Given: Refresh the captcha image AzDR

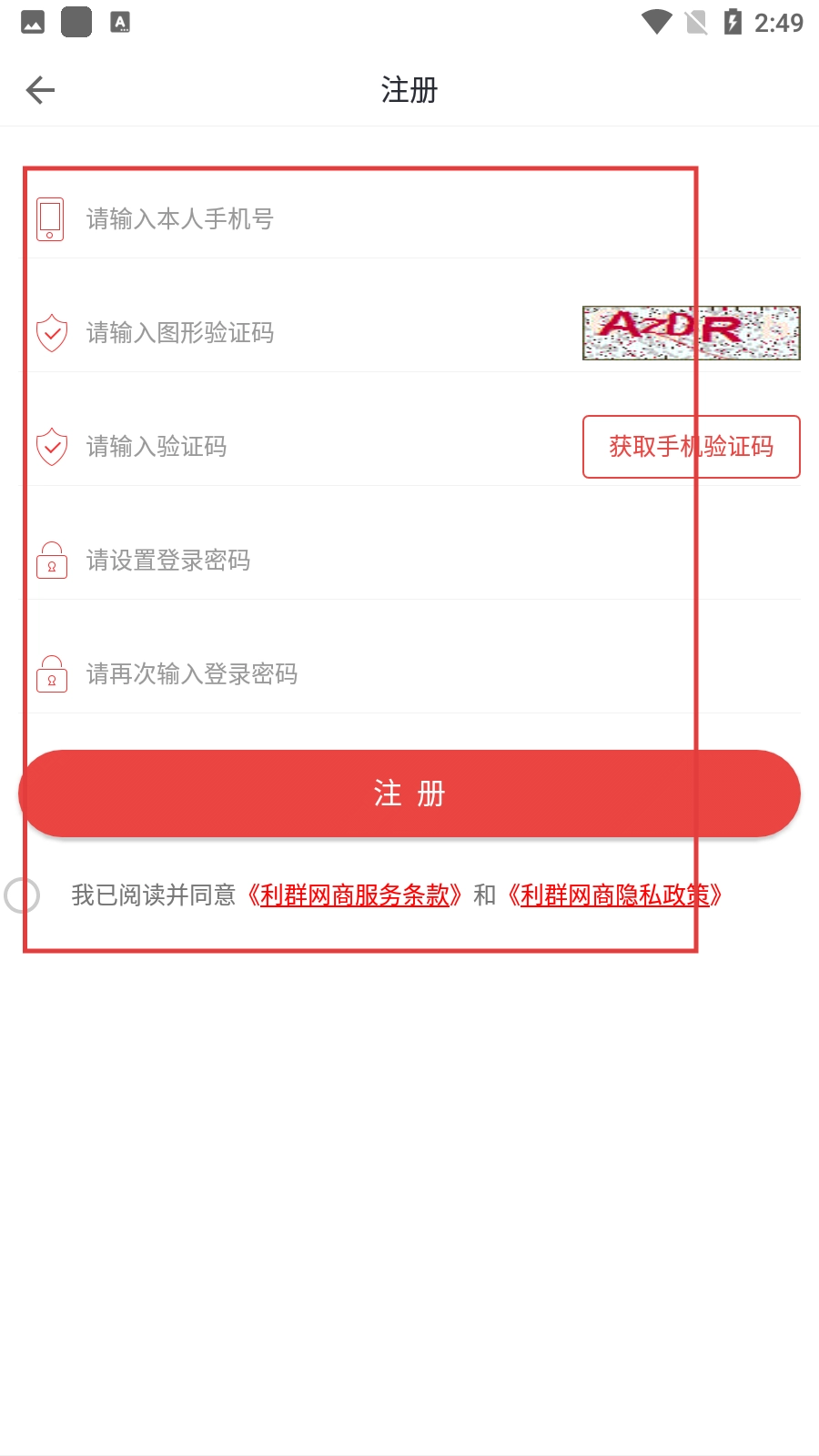Looking at the screenshot, I should tap(691, 333).
